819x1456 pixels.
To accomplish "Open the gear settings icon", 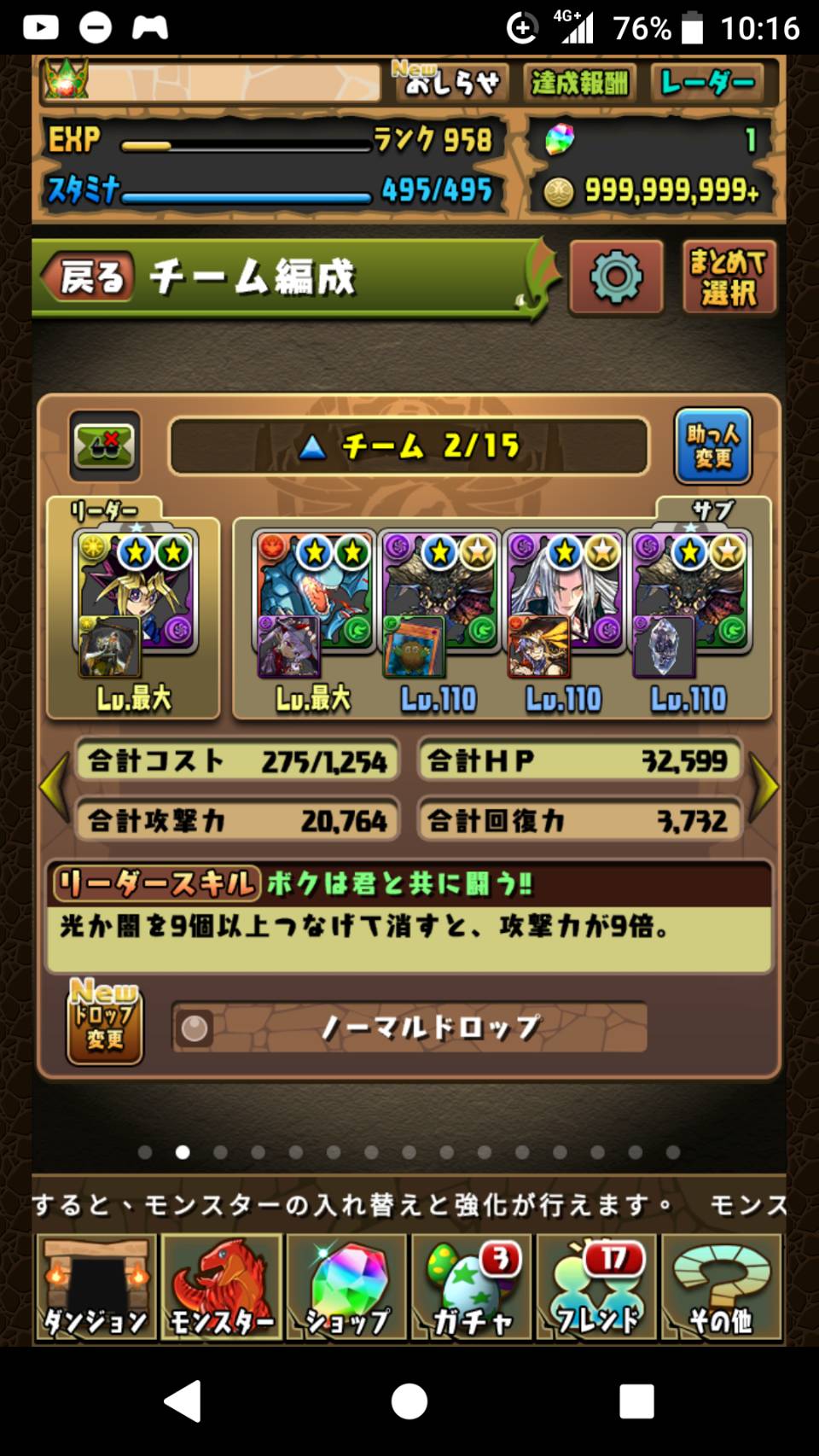I will tap(616, 277).
